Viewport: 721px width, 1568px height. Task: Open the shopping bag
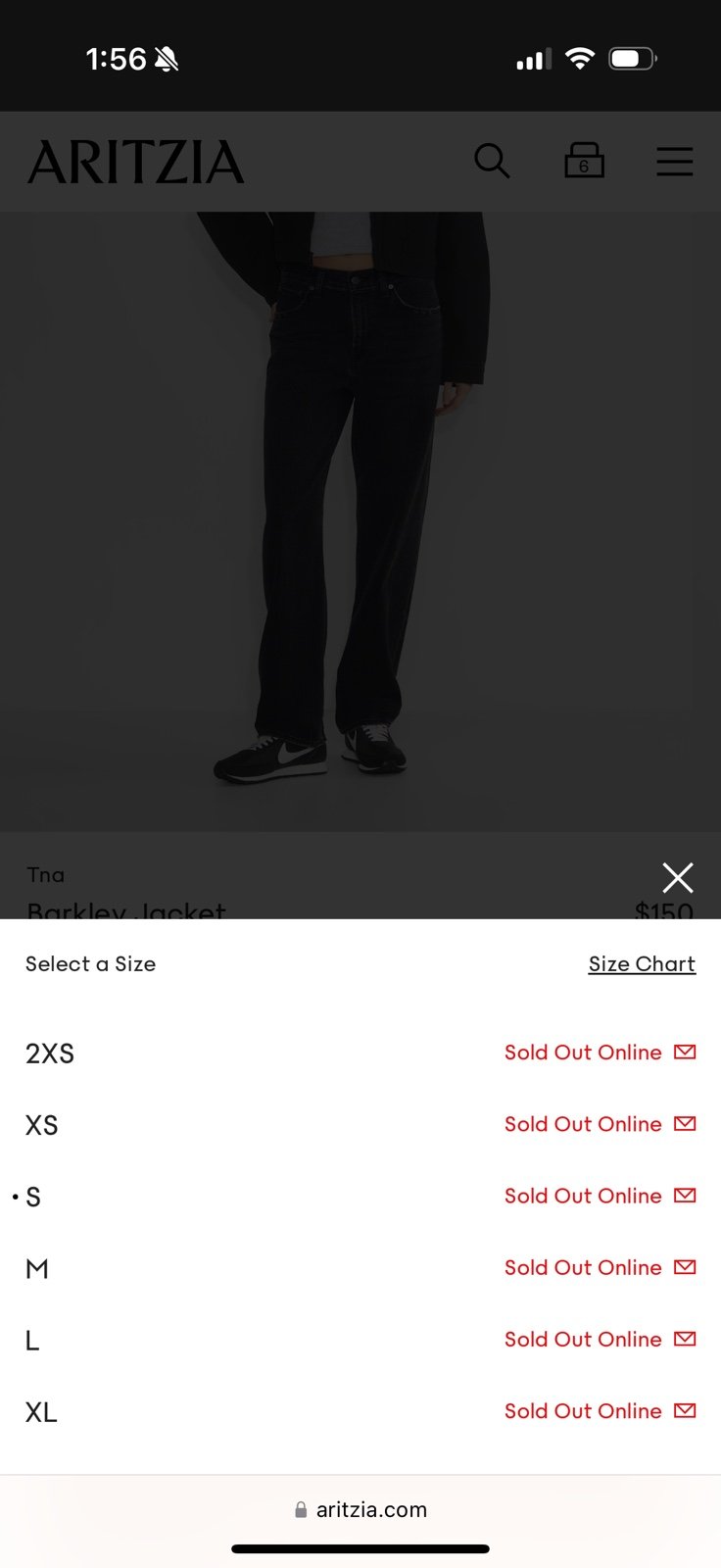(x=584, y=161)
